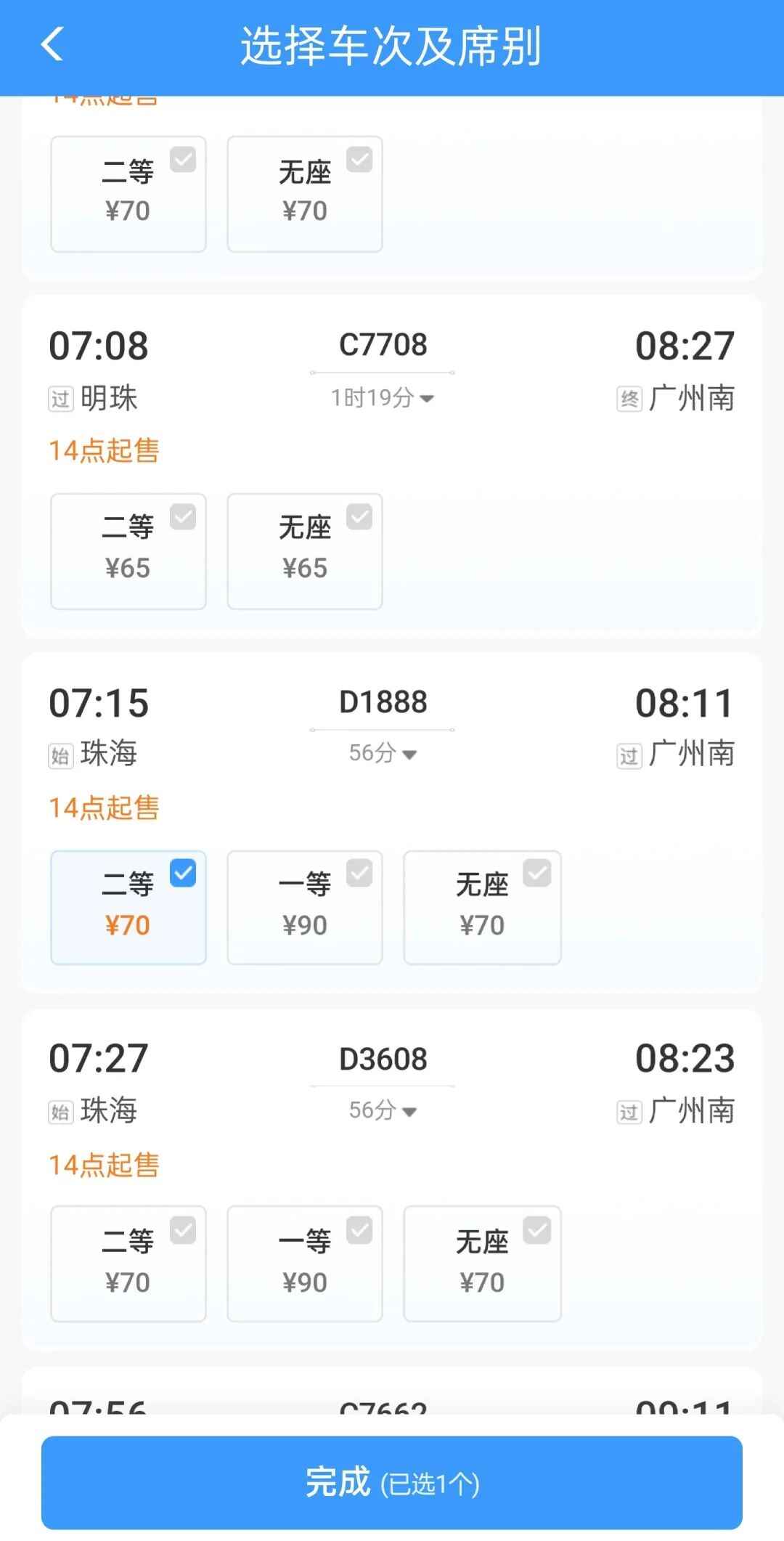Viewport: 784px width, 1541px height.
Task: Confirm selection with 完成 button
Action: coord(392,1482)
